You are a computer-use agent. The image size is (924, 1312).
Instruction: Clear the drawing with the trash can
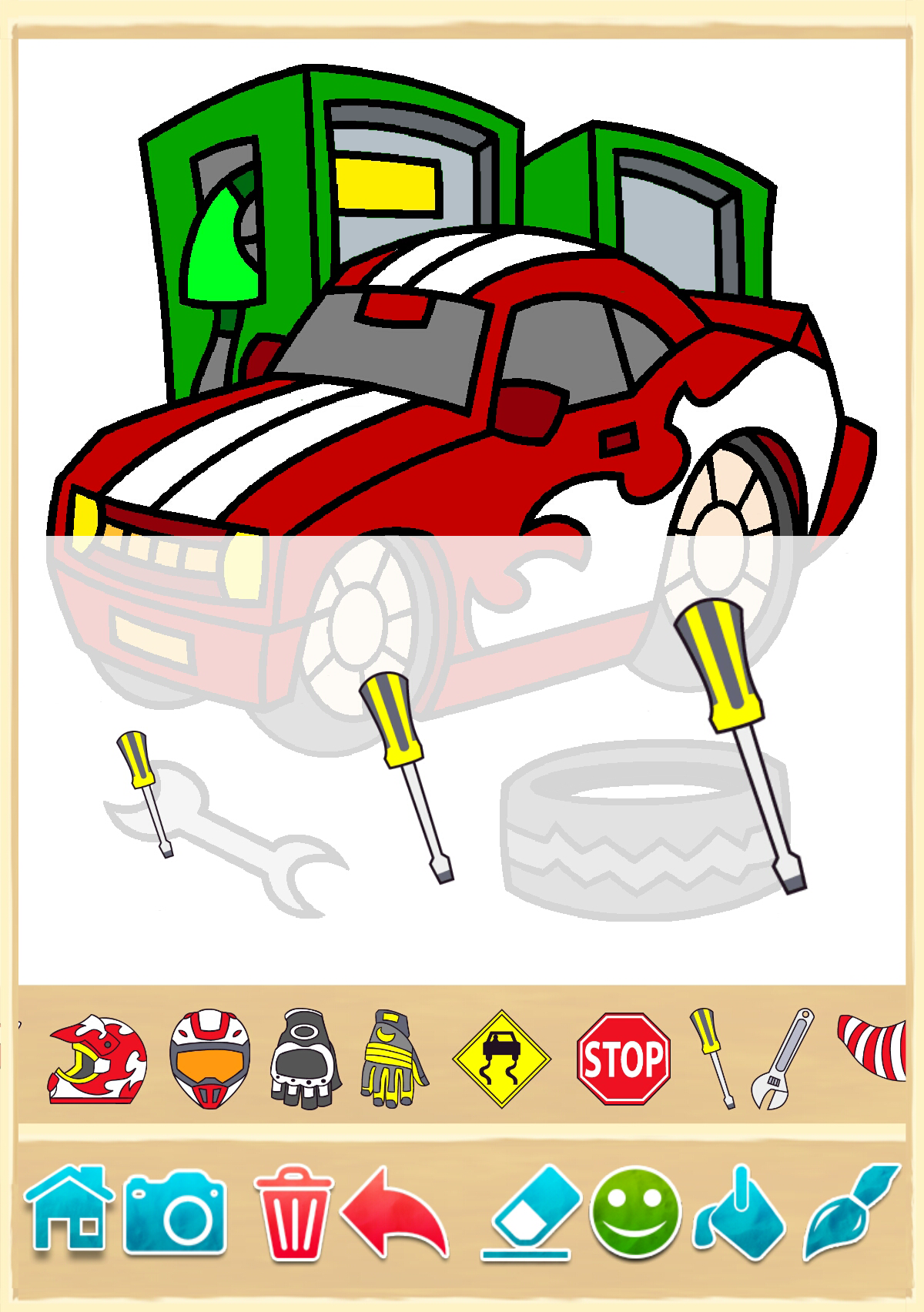(x=295, y=1213)
